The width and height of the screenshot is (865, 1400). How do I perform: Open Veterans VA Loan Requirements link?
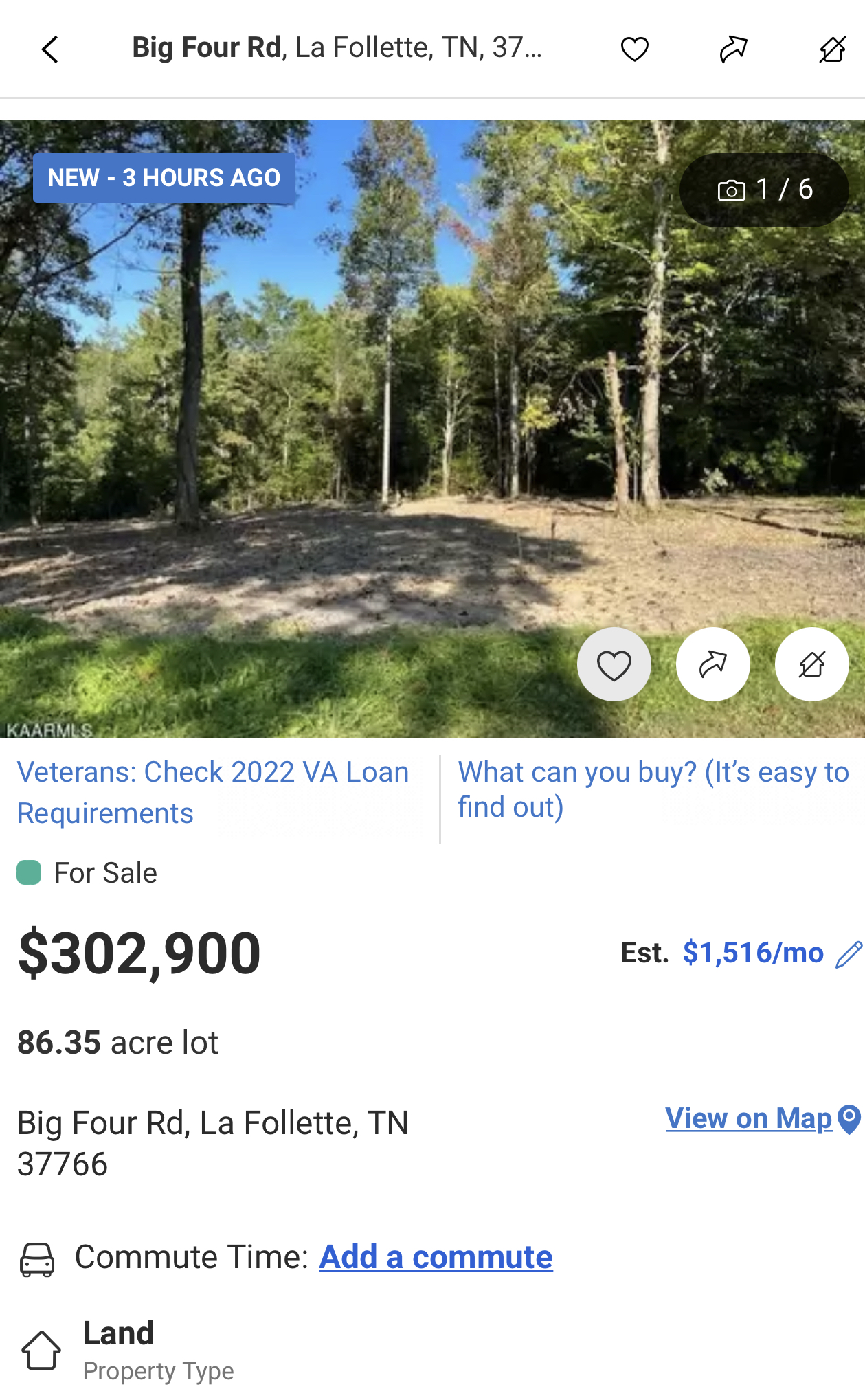213,792
